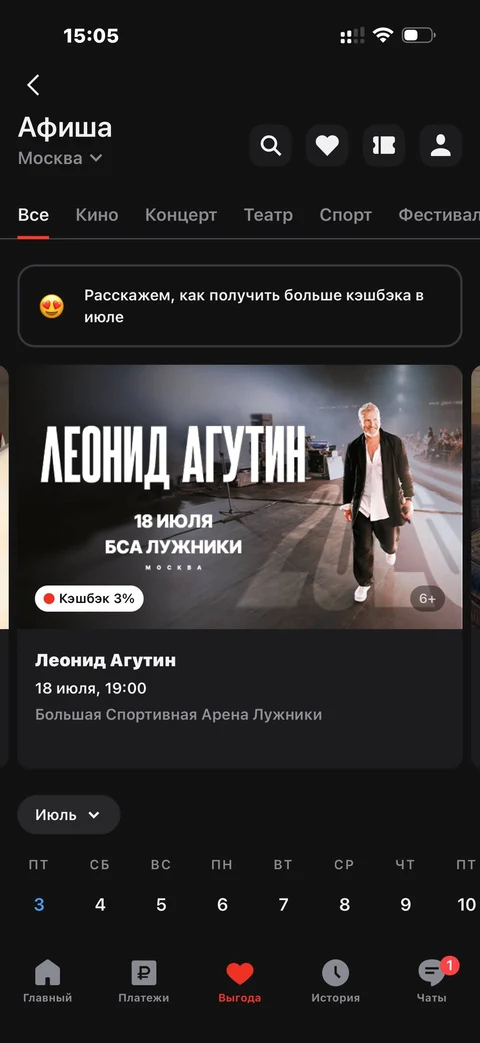Open the July cashback info banner

click(240, 306)
